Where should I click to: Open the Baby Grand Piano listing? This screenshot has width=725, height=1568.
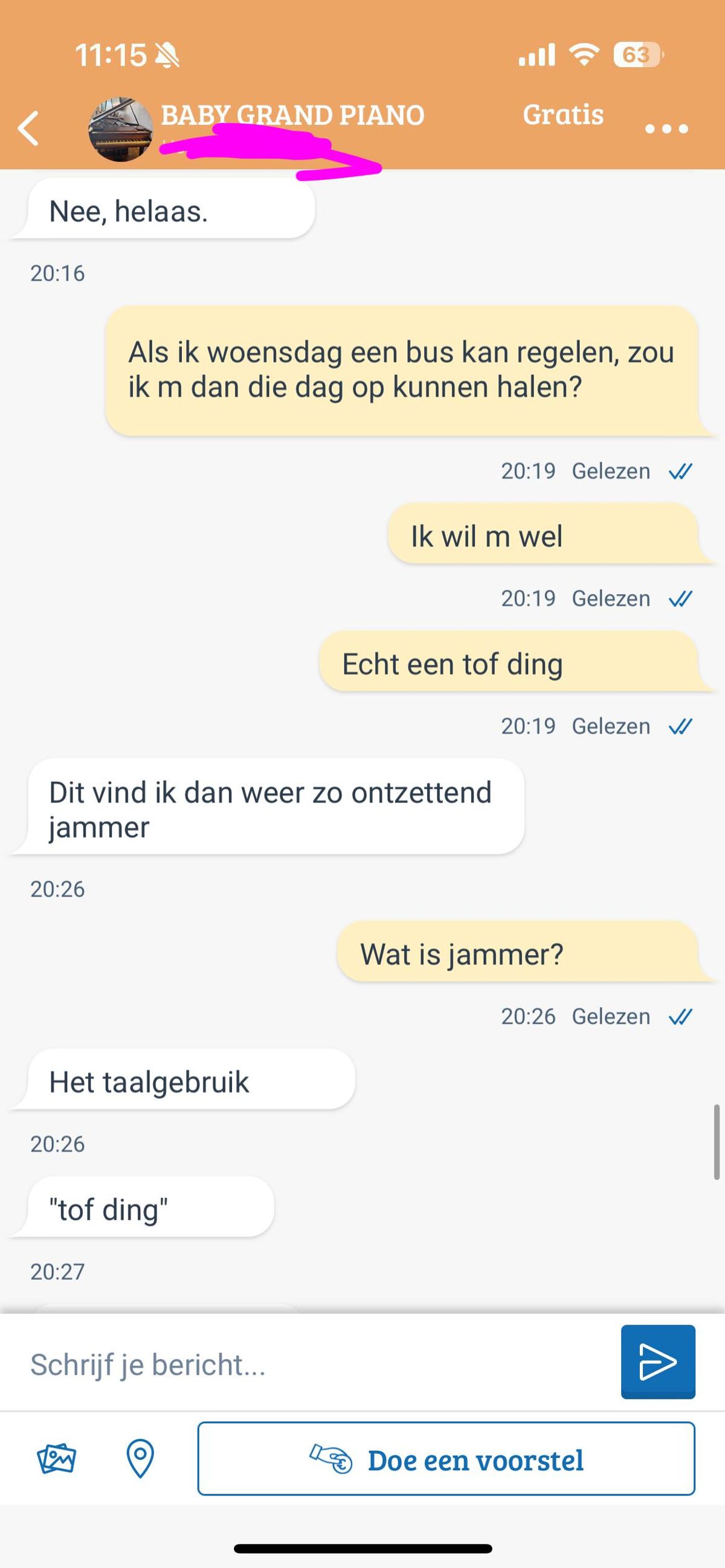tap(292, 116)
